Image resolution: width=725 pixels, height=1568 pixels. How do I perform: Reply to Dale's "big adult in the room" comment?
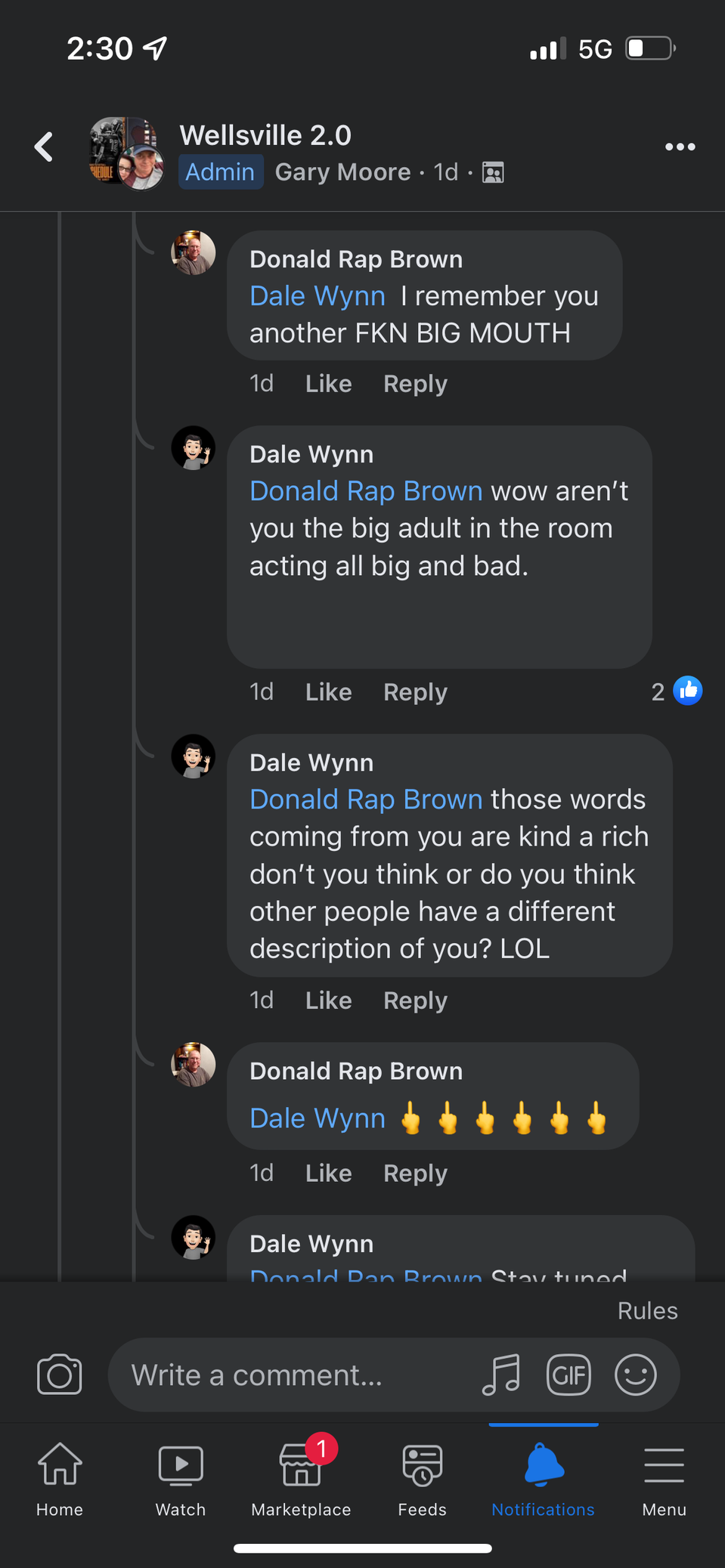(415, 692)
